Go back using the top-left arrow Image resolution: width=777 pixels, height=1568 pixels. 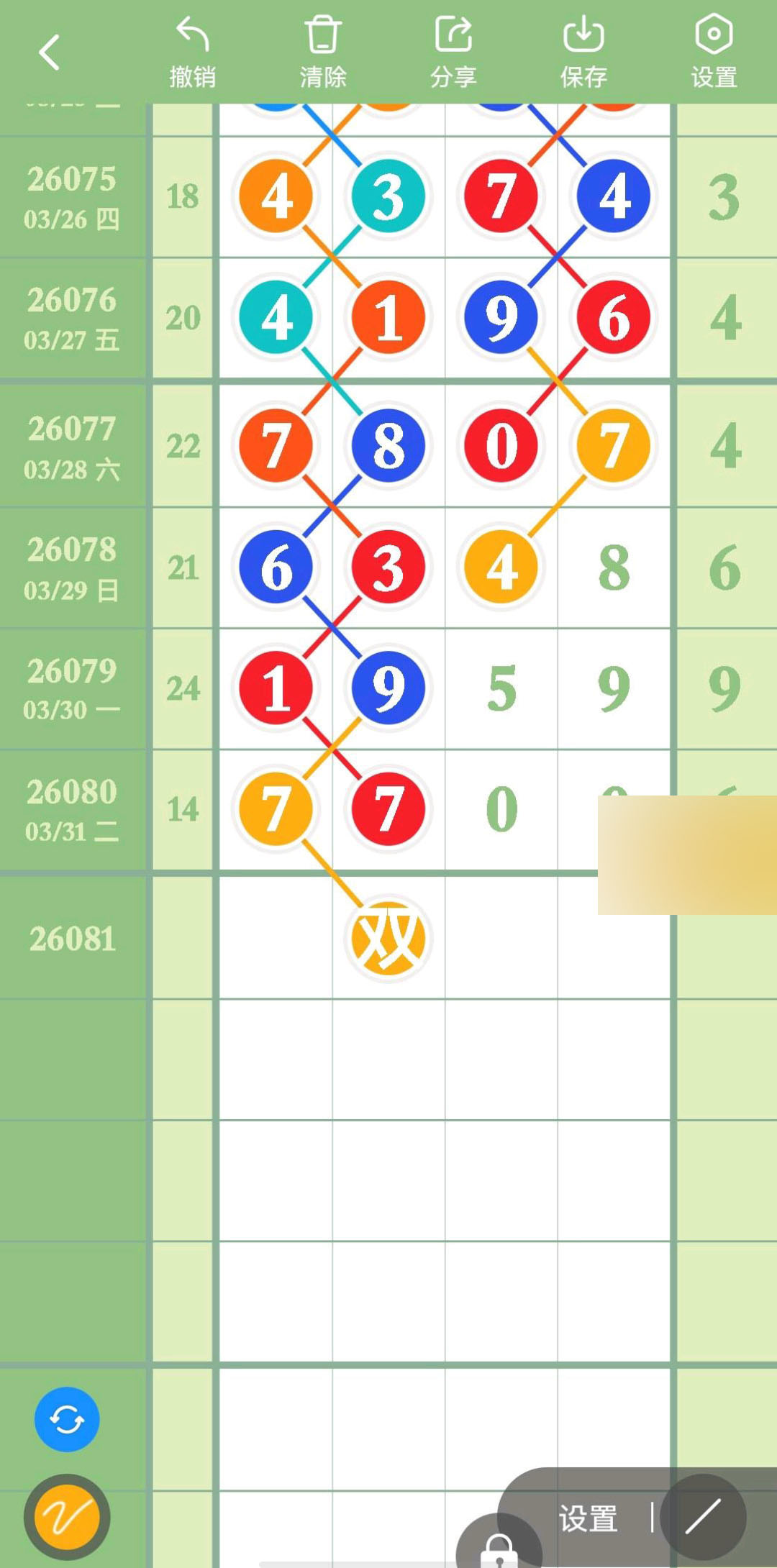(x=49, y=53)
